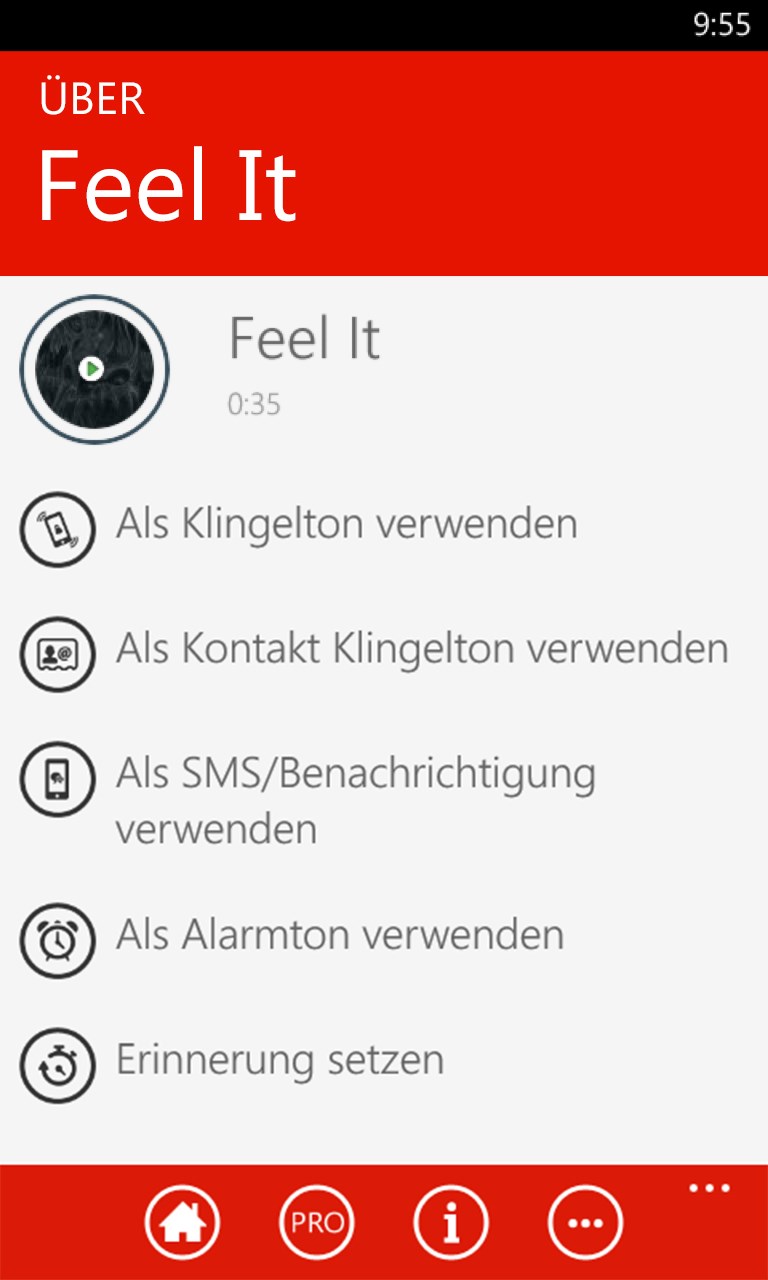
Task: Click the 0:35 duration label
Action: [254, 404]
